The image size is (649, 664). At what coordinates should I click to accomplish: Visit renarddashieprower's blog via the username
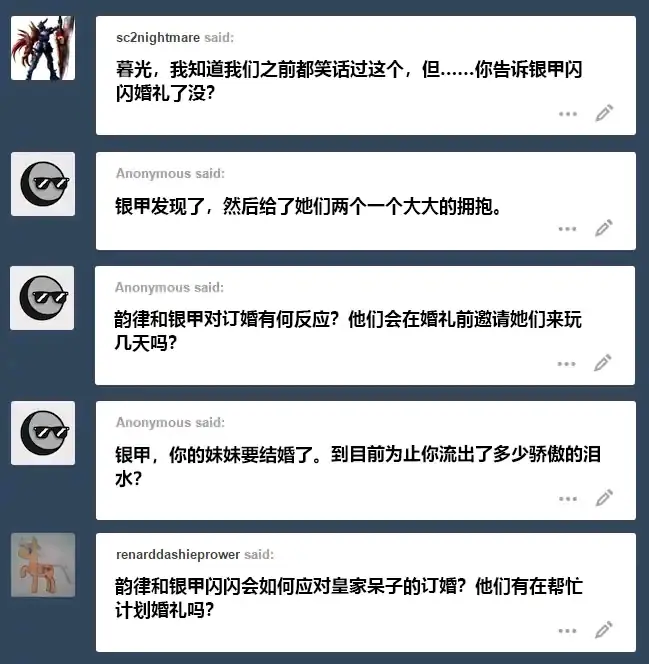click(x=178, y=554)
